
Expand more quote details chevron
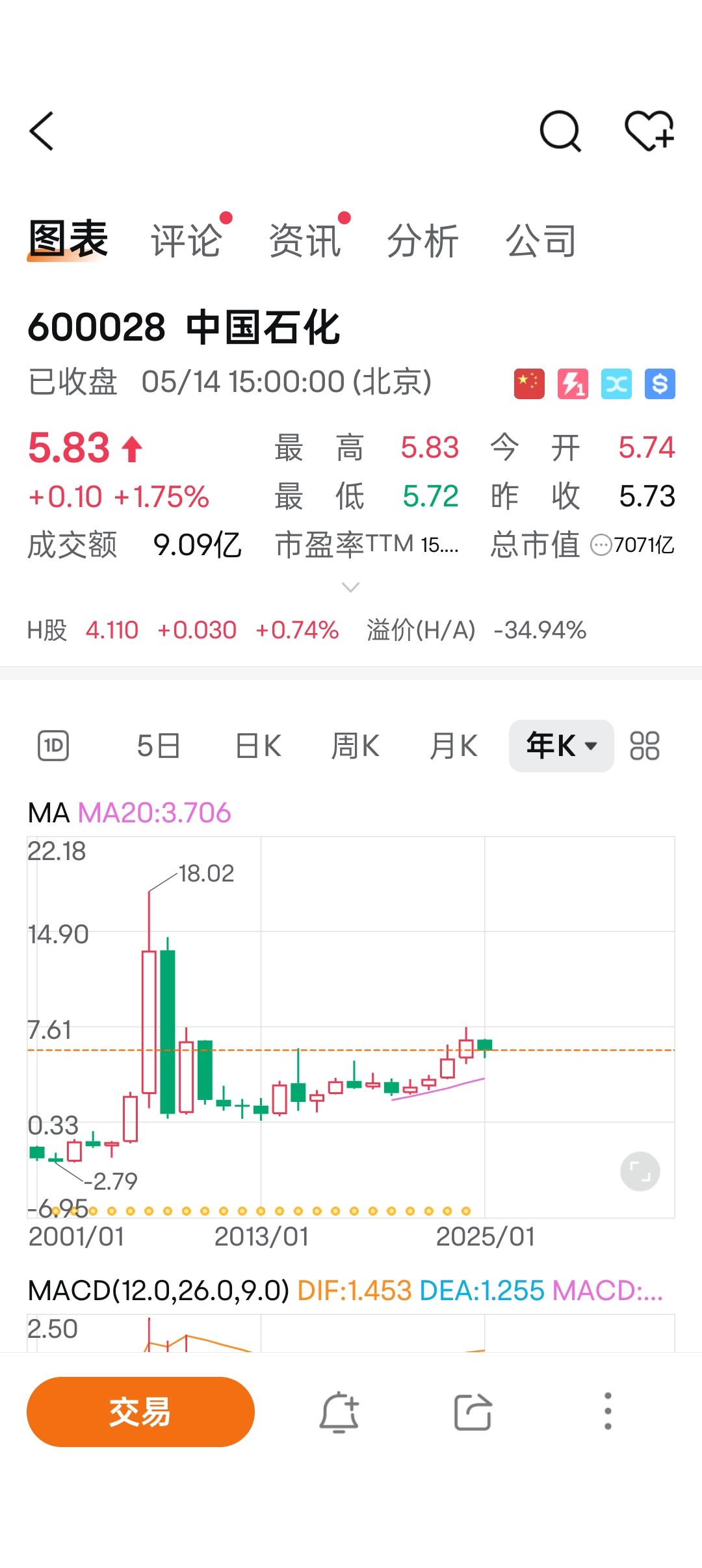(x=350, y=588)
